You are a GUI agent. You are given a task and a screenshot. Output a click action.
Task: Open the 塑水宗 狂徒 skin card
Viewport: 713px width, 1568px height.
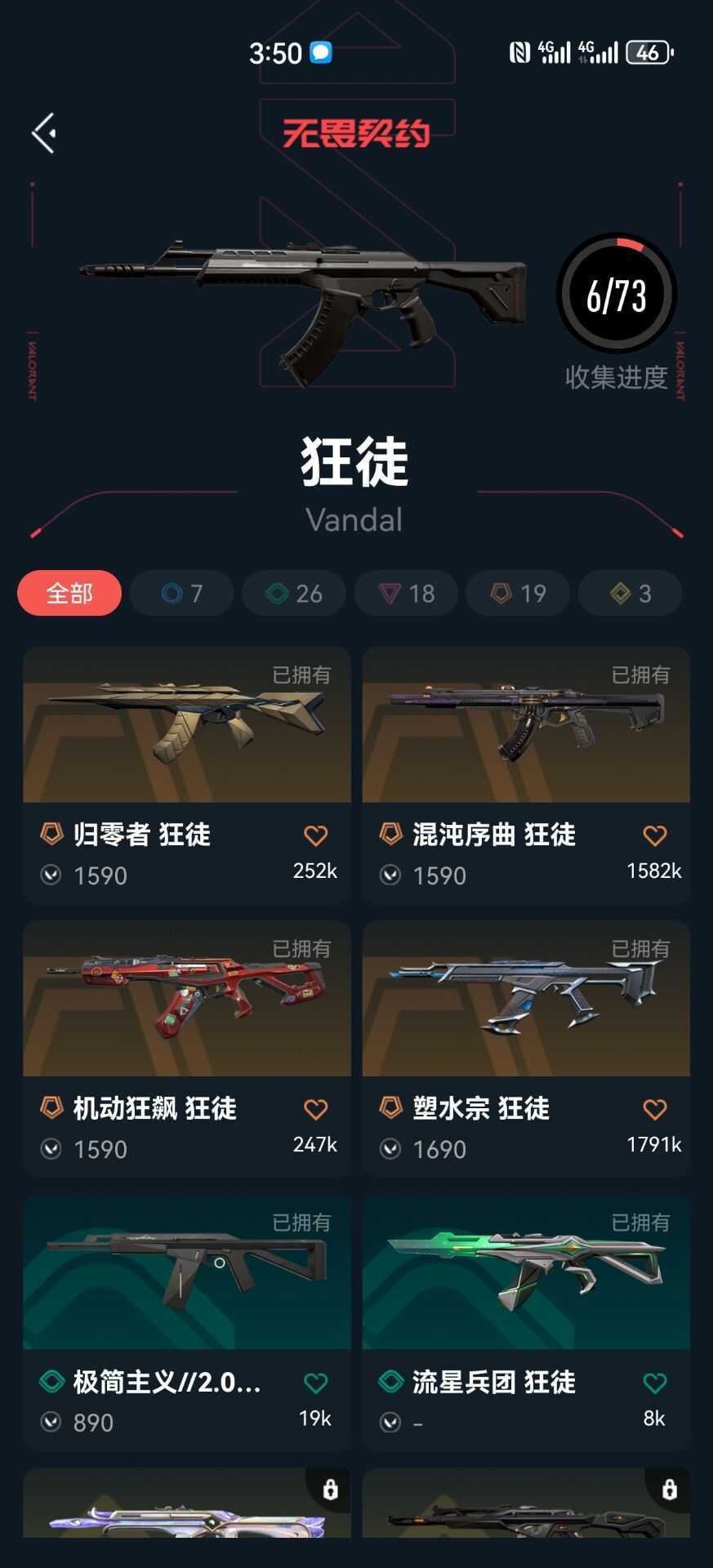pyautogui.click(x=526, y=999)
